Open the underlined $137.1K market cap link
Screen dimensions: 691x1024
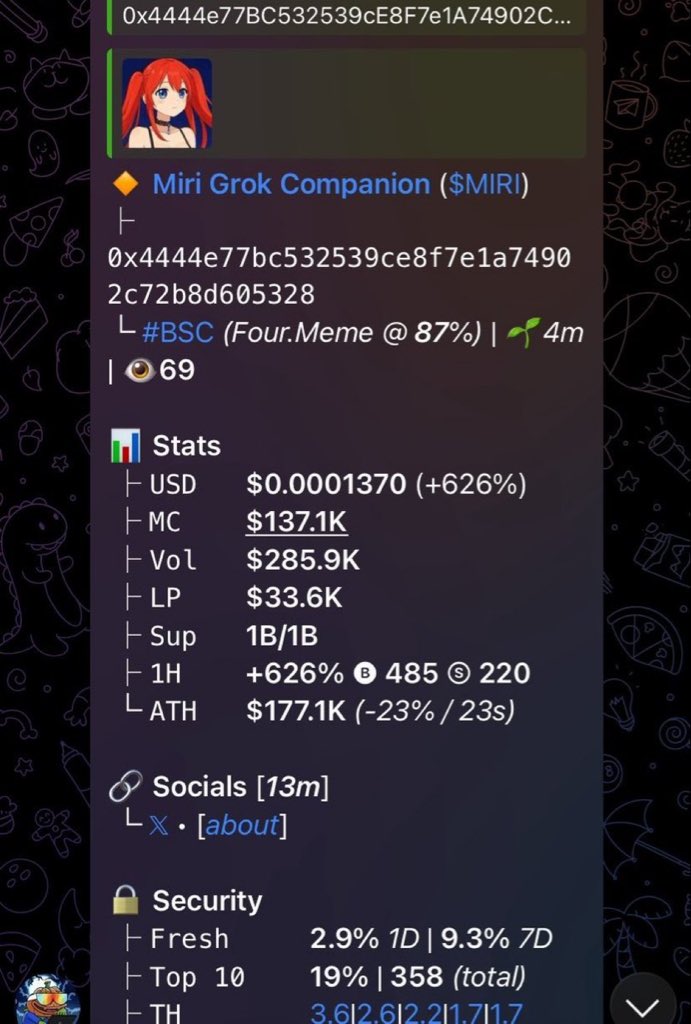[x=297, y=522]
